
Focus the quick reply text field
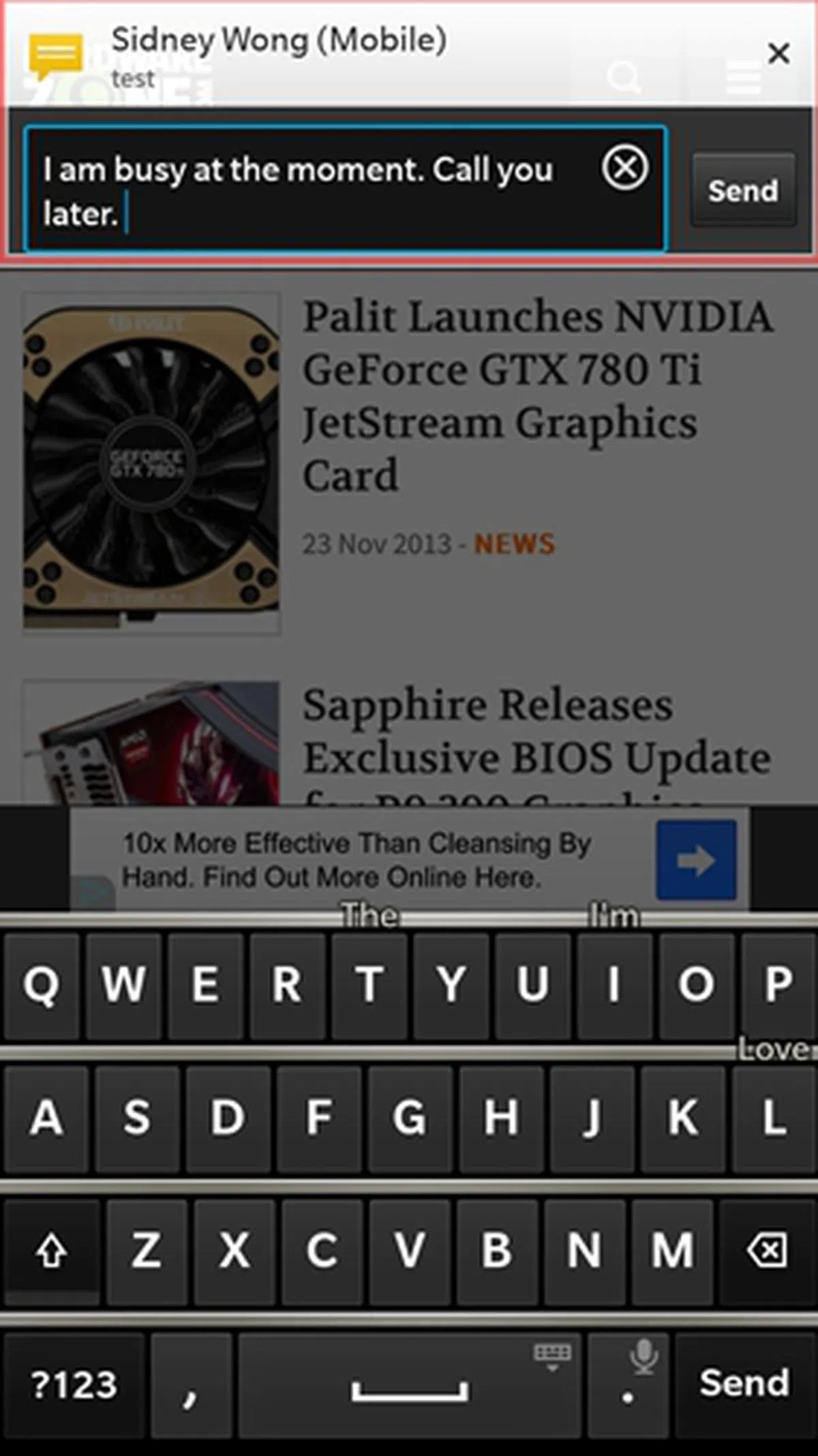tap(307, 191)
